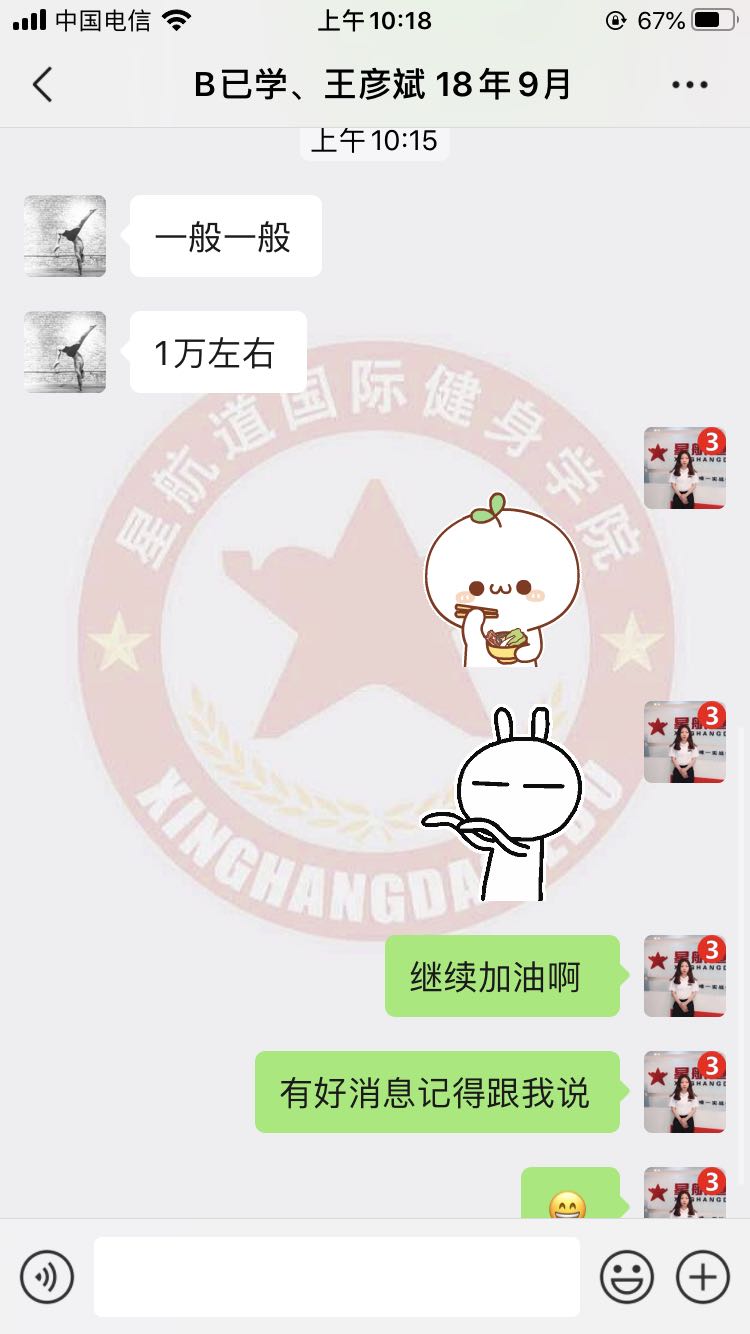The width and height of the screenshot is (750, 1334).
Task: Open my avatar beside 有好消息记得跟我说
Action: [x=684, y=1092]
